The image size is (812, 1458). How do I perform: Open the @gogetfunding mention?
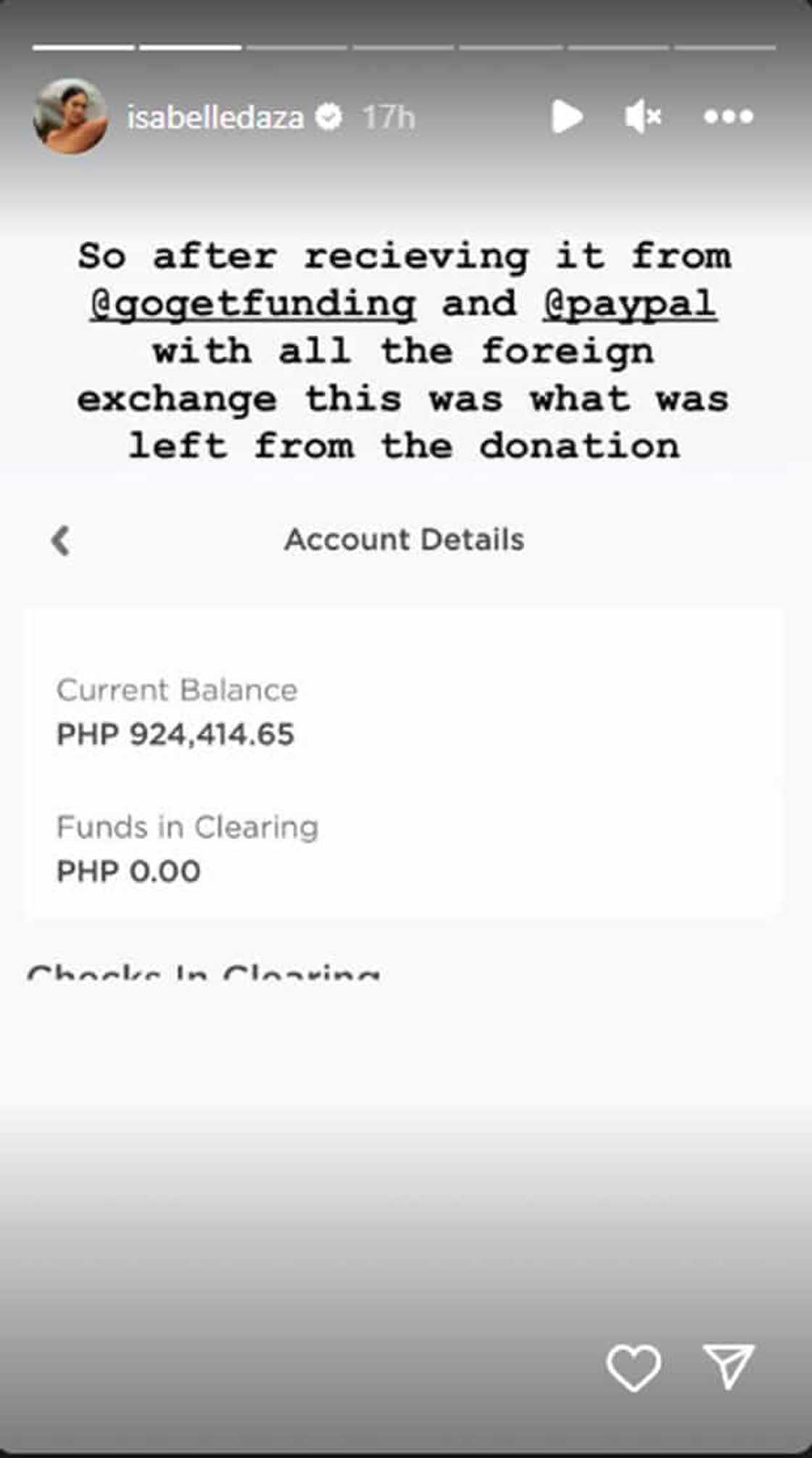pyautogui.click(x=253, y=305)
